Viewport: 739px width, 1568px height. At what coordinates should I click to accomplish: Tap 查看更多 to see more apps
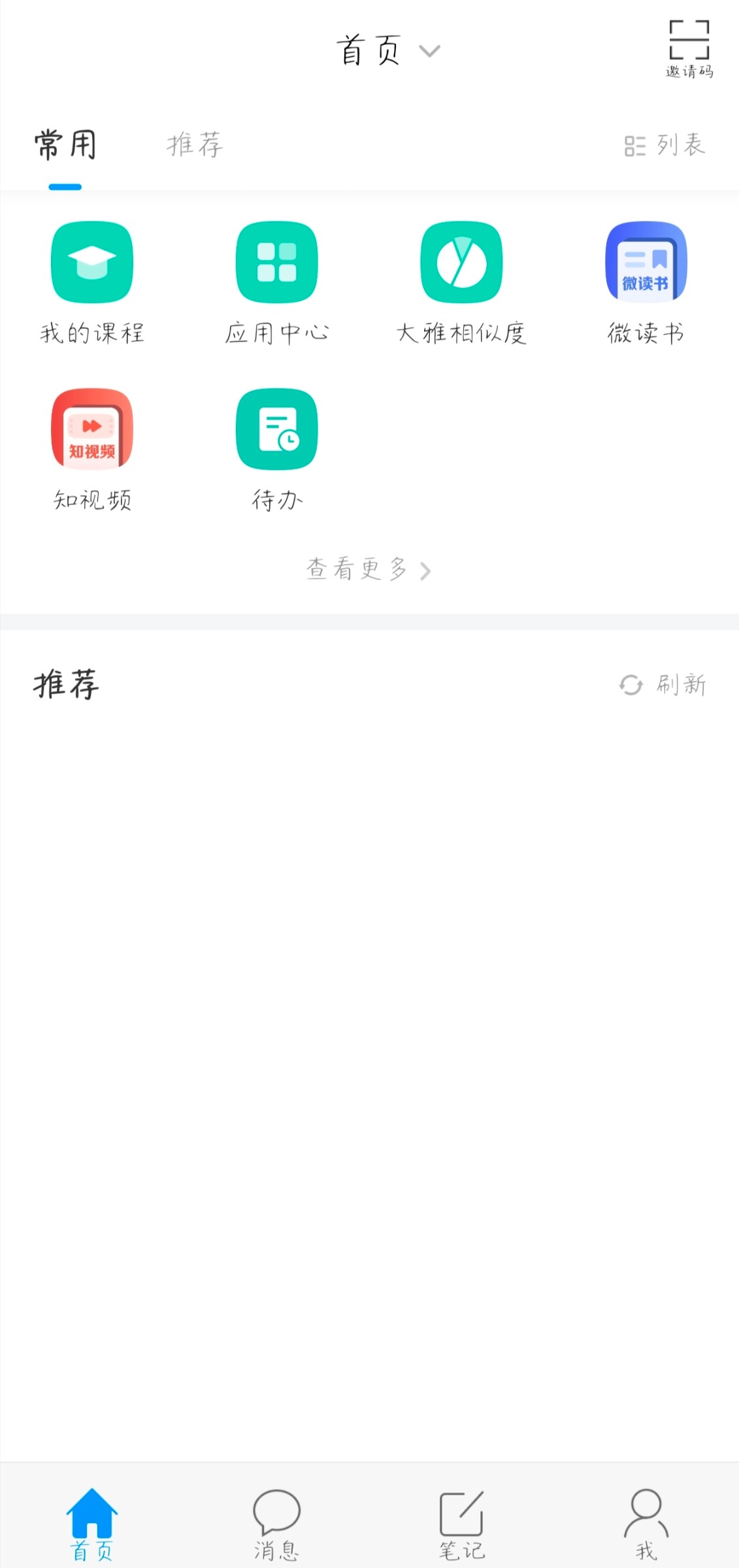pos(369,569)
